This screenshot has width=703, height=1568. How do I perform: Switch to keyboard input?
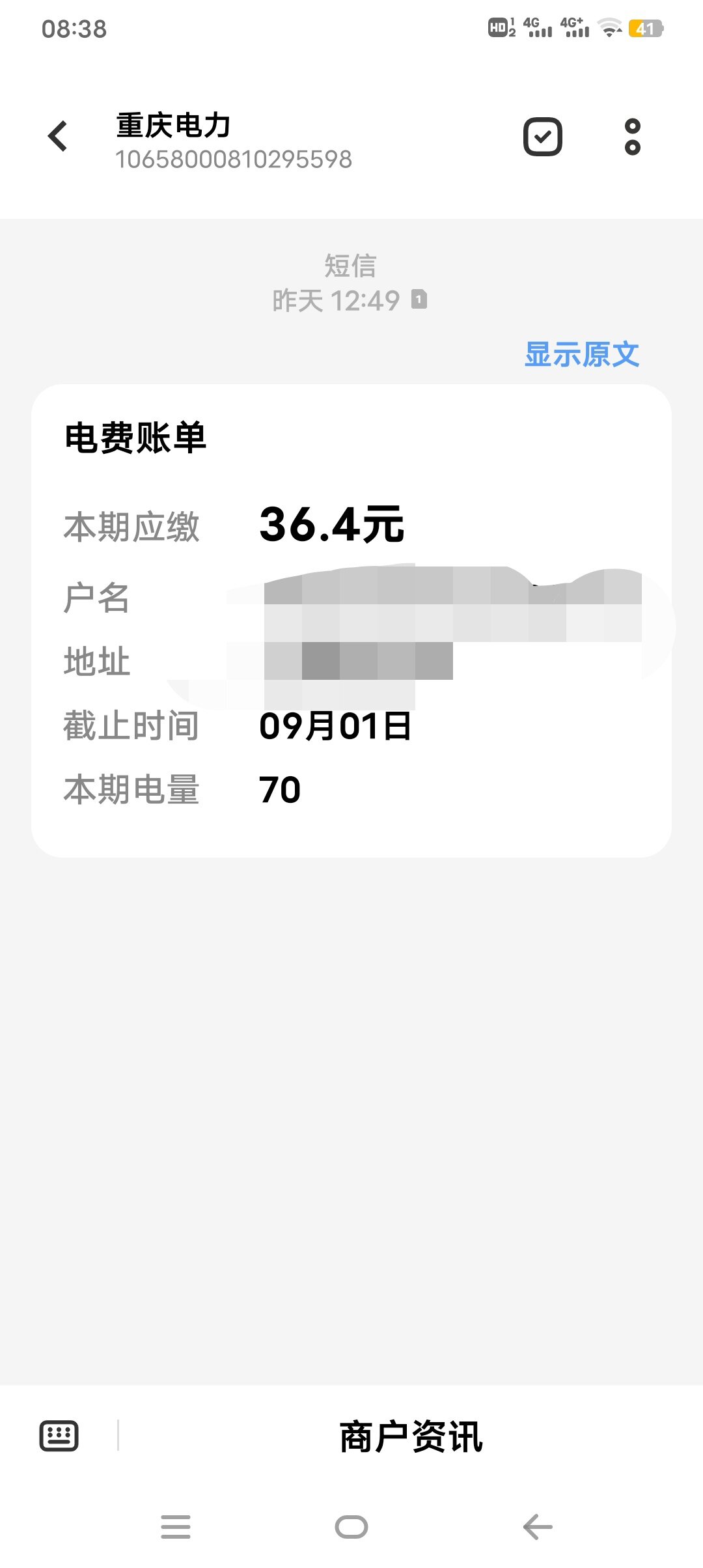click(x=59, y=1436)
